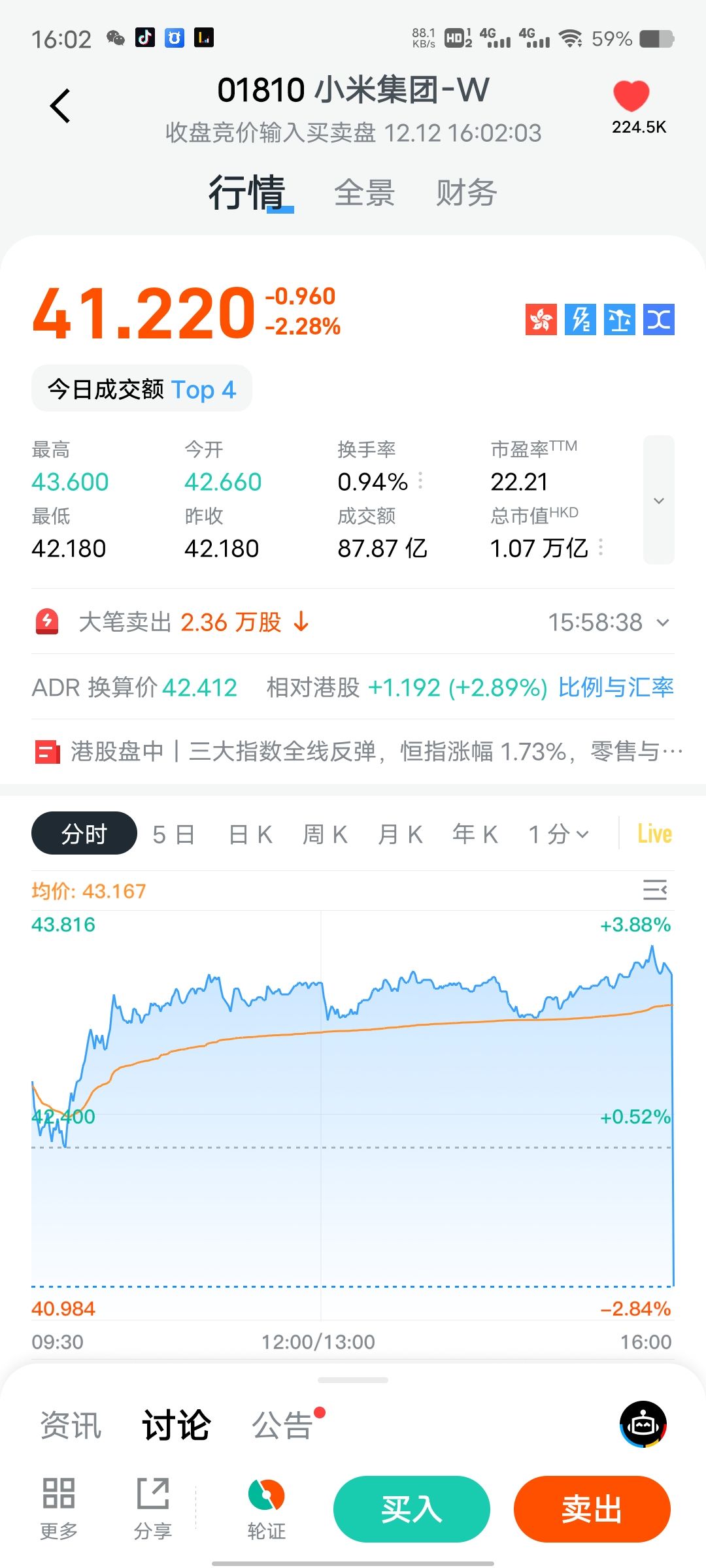The height and width of the screenshot is (1568, 706).
Task: Expand the 大笔卖出 trade alert row
Action: click(x=663, y=623)
